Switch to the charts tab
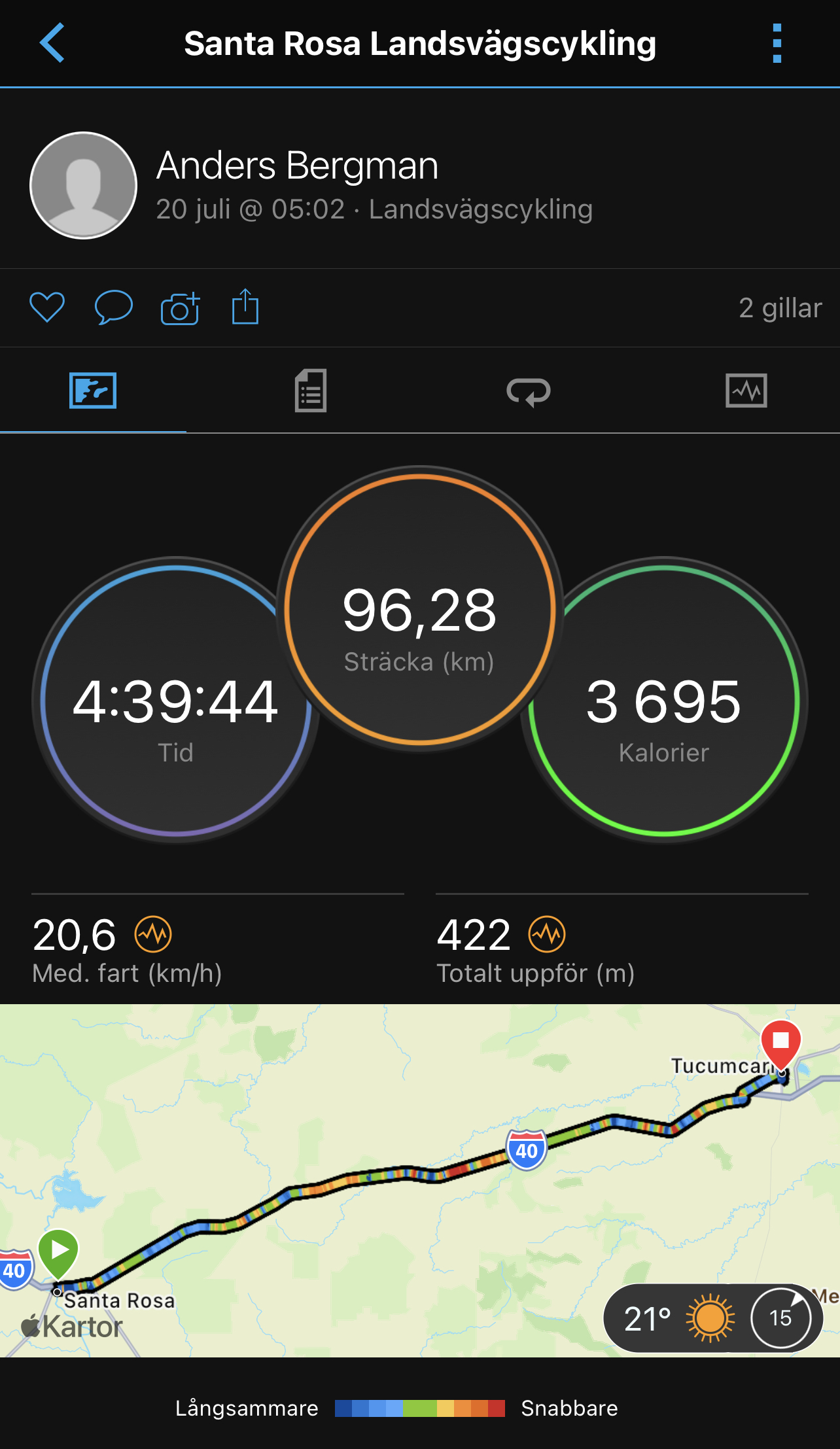The image size is (840, 1449). coord(746,391)
